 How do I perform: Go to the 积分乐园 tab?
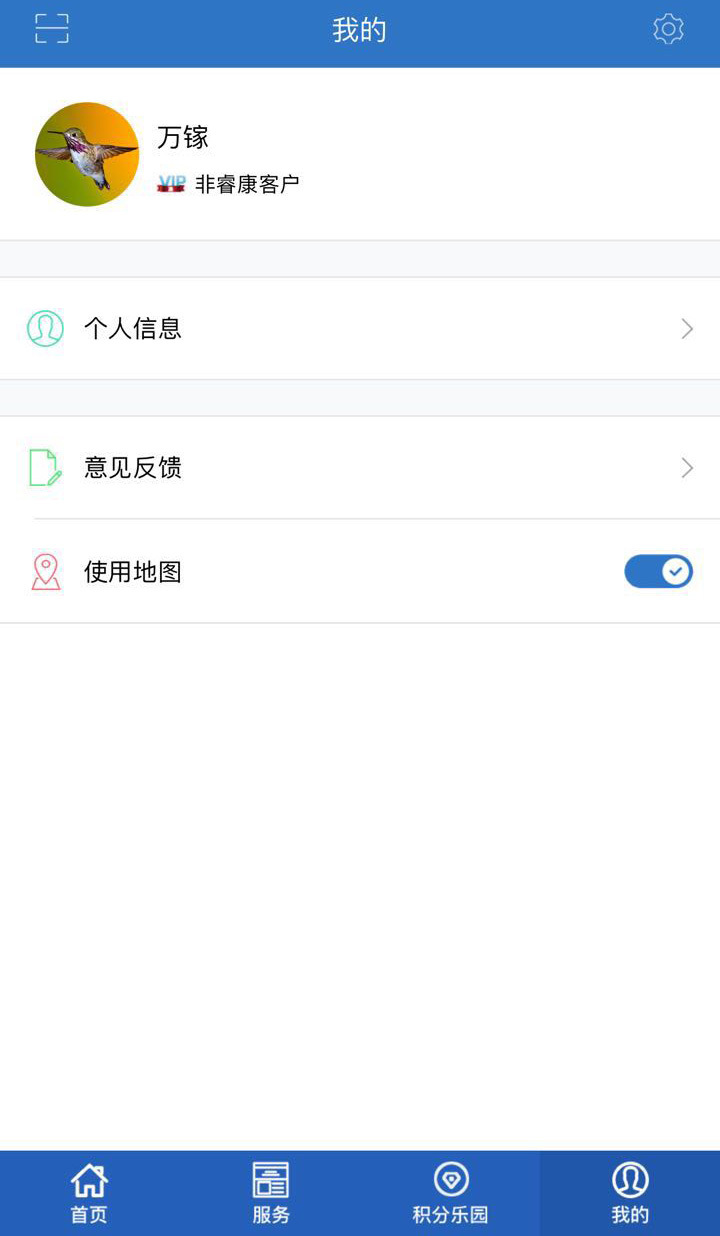449,1193
